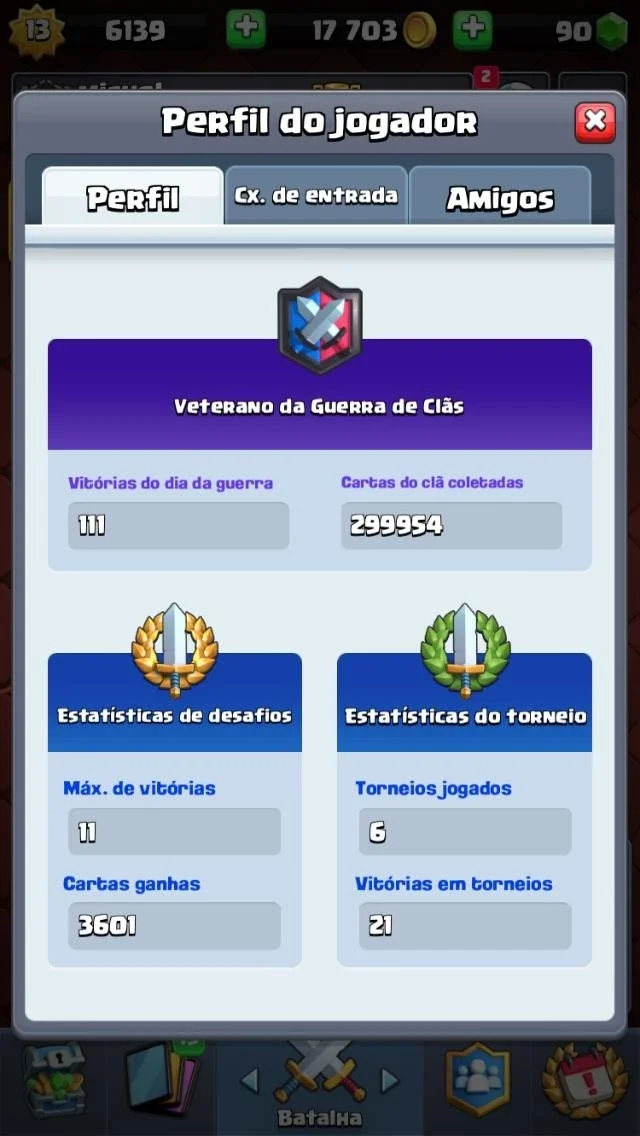
Task: Open the shop chest tab
Action: pyautogui.click(x=54, y=1079)
